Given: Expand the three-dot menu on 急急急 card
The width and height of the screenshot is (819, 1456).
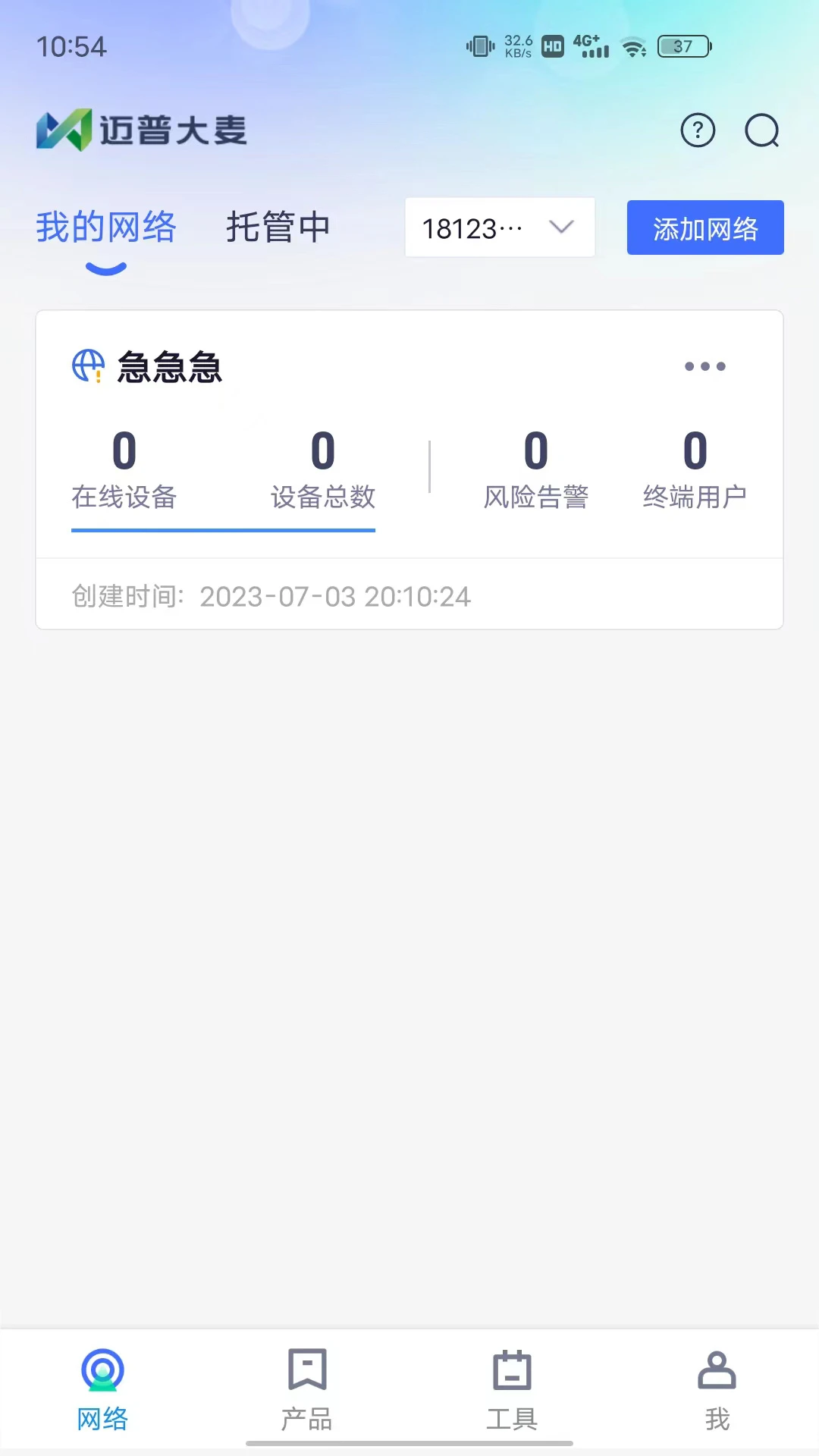Looking at the screenshot, I should (704, 366).
